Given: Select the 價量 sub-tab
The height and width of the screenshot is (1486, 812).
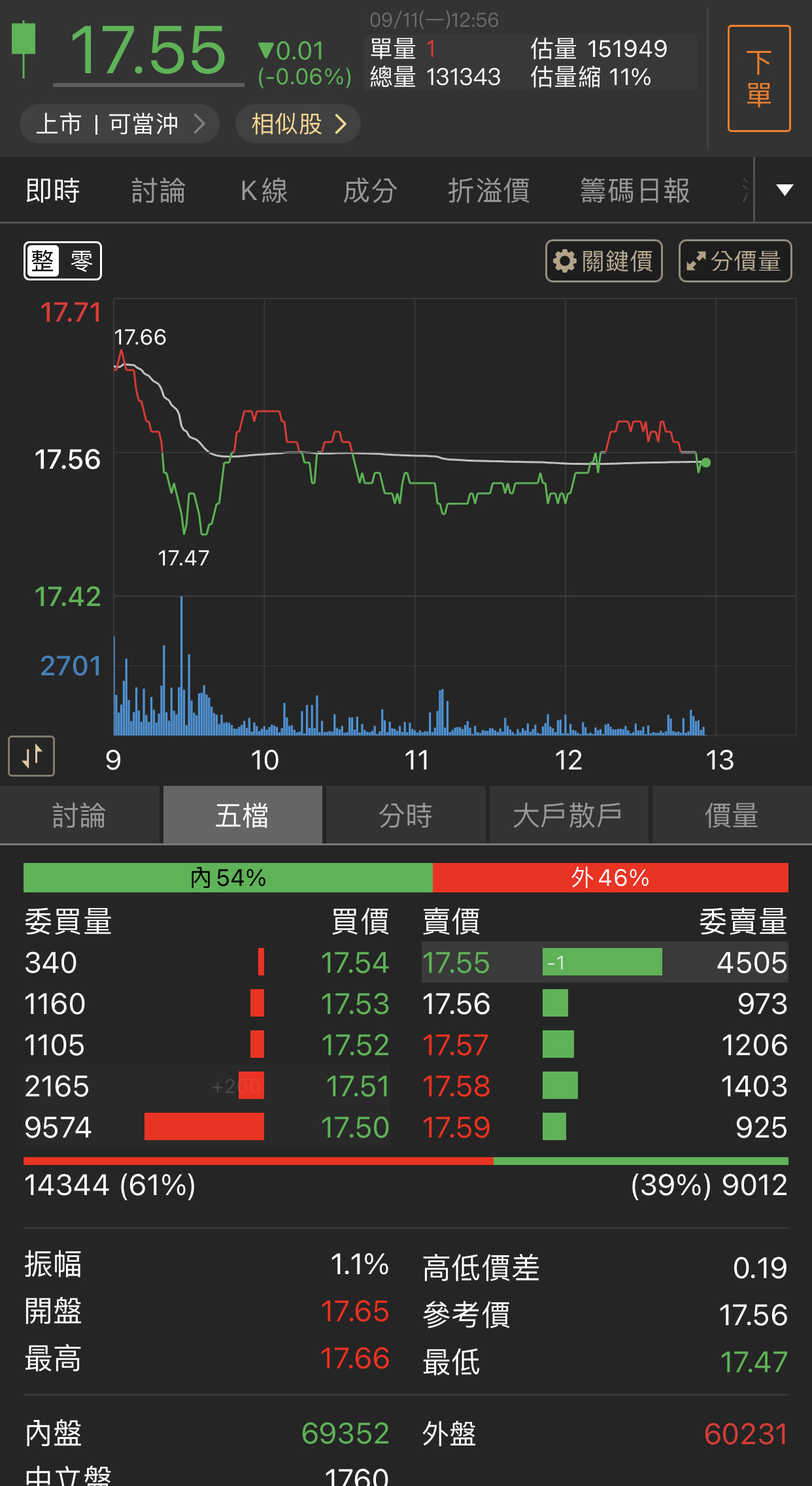Looking at the screenshot, I should pos(731,815).
